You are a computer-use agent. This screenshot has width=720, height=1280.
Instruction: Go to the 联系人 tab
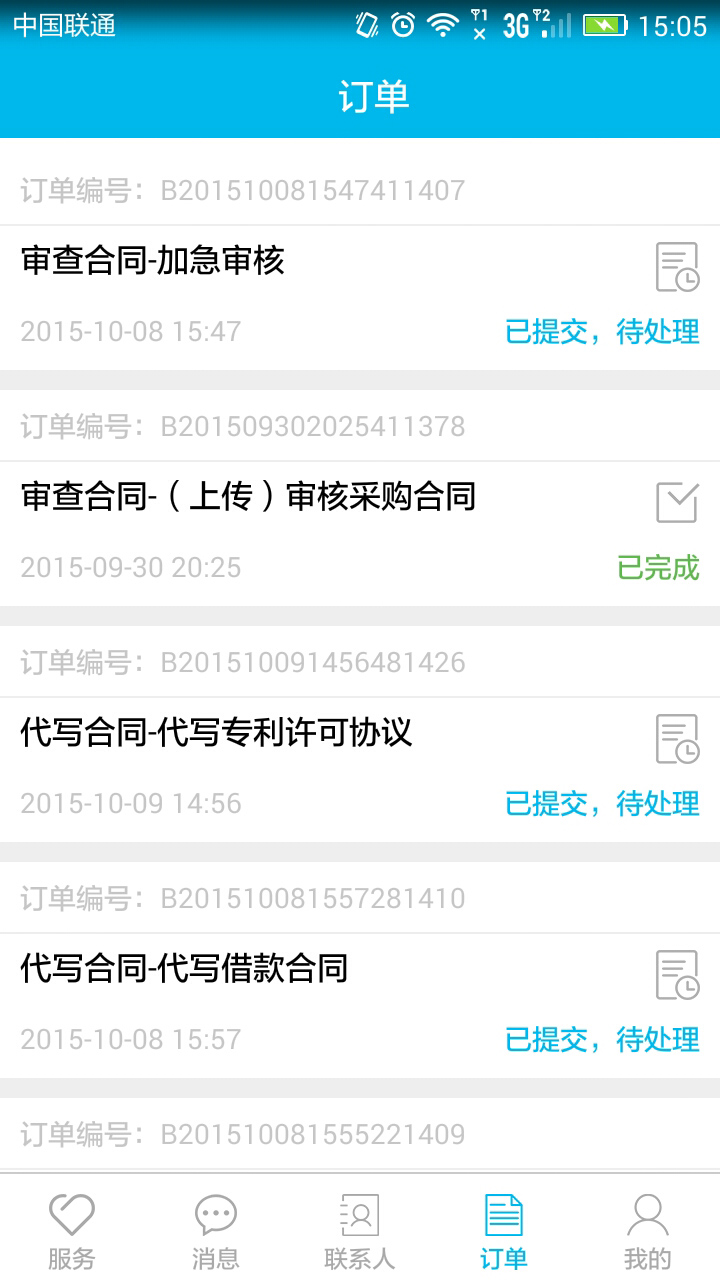[360, 1230]
